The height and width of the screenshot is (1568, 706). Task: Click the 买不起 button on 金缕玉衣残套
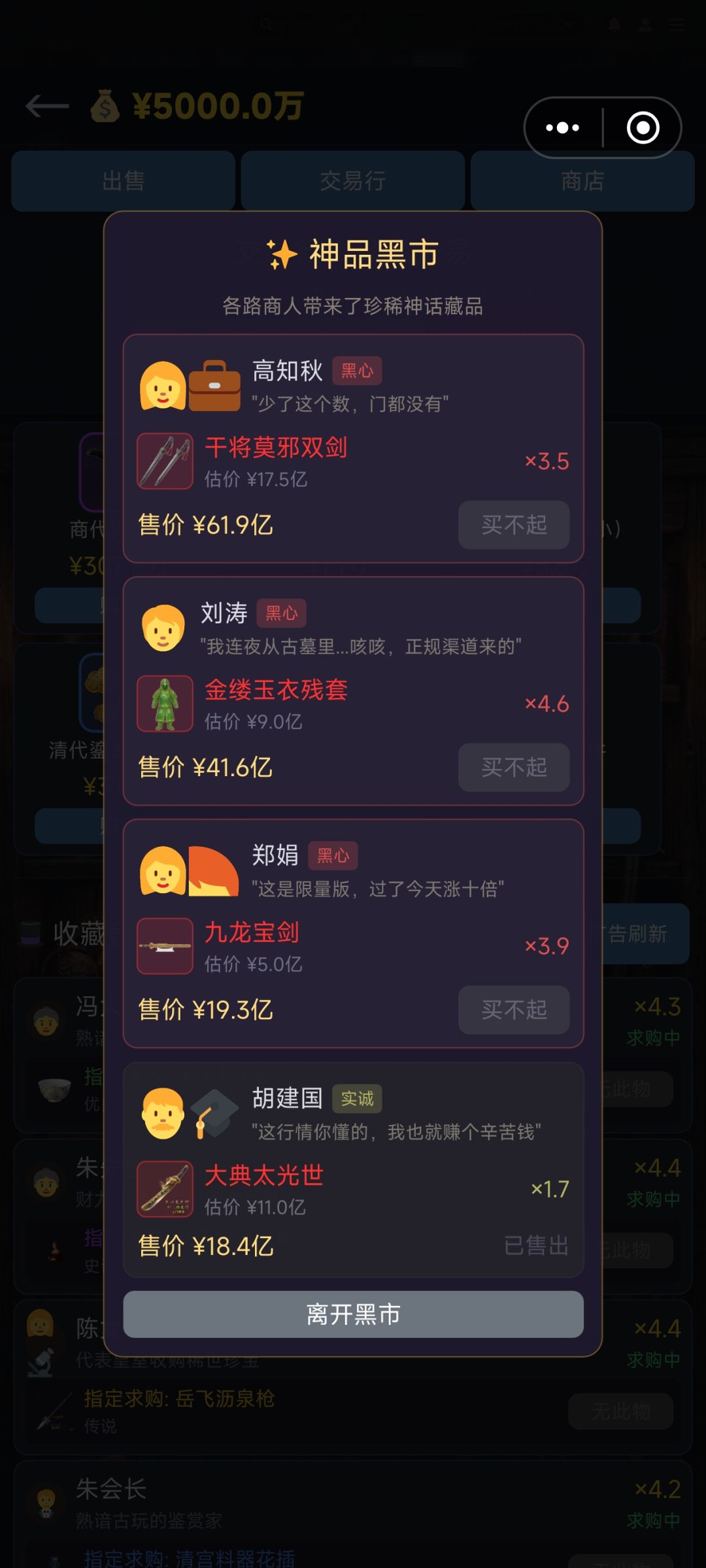pos(514,768)
